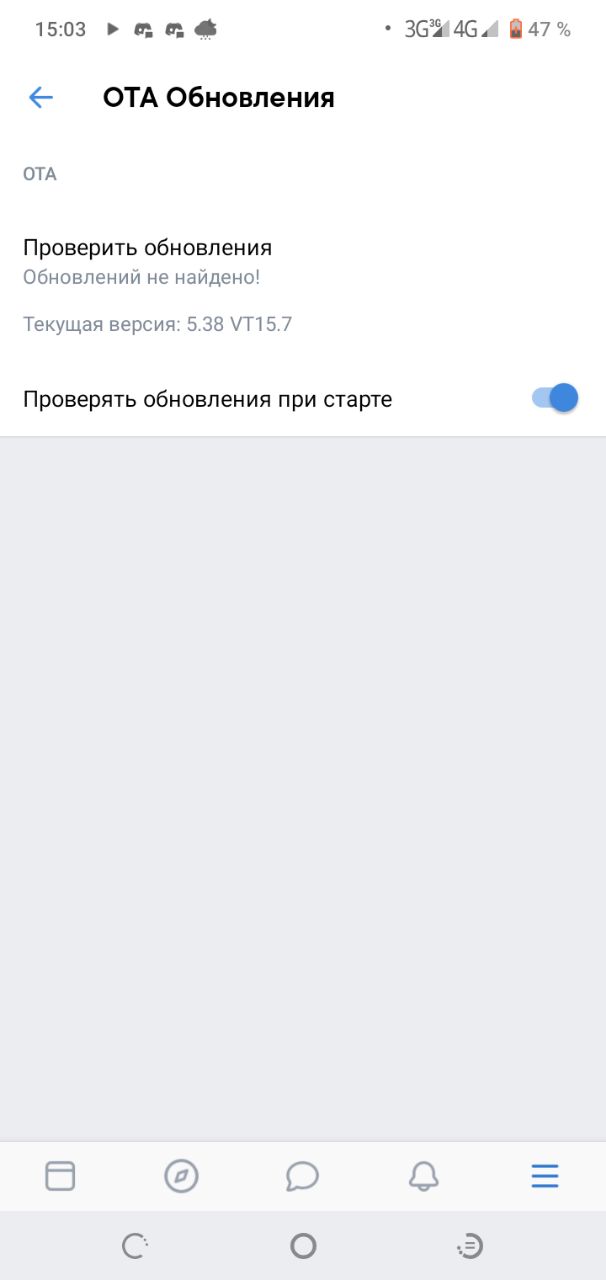
Task: Disable Проверять обновления при старте switch
Action: (555, 399)
